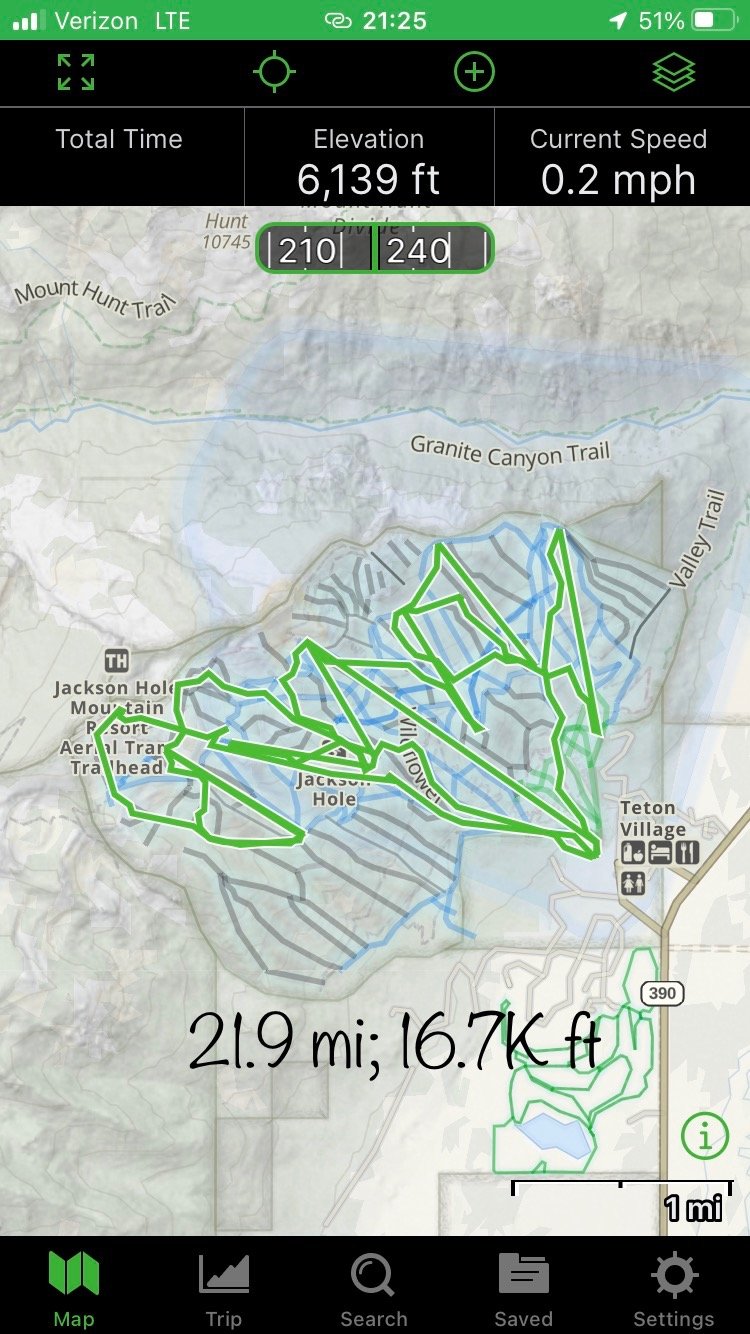Open the Settings gear

673,1285
